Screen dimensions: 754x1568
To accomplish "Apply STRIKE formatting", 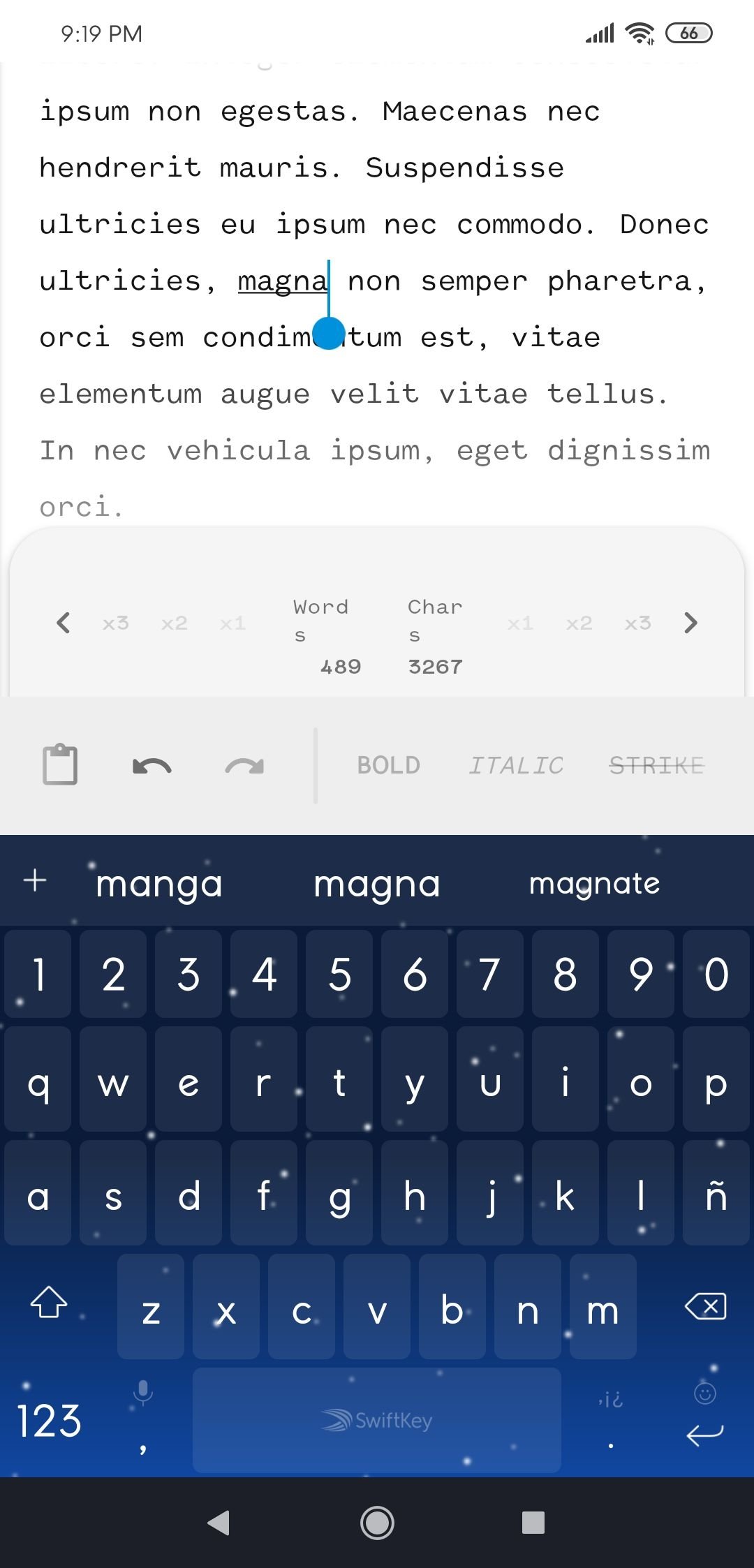I will coord(656,765).
